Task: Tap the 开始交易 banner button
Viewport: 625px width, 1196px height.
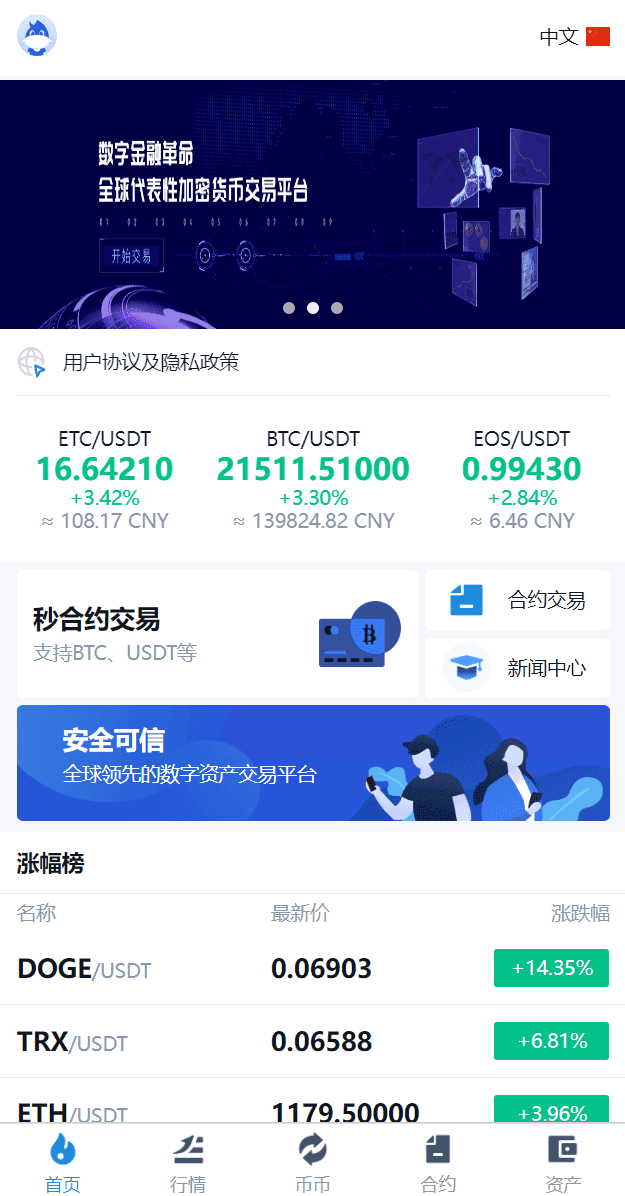Action: tap(131, 256)
